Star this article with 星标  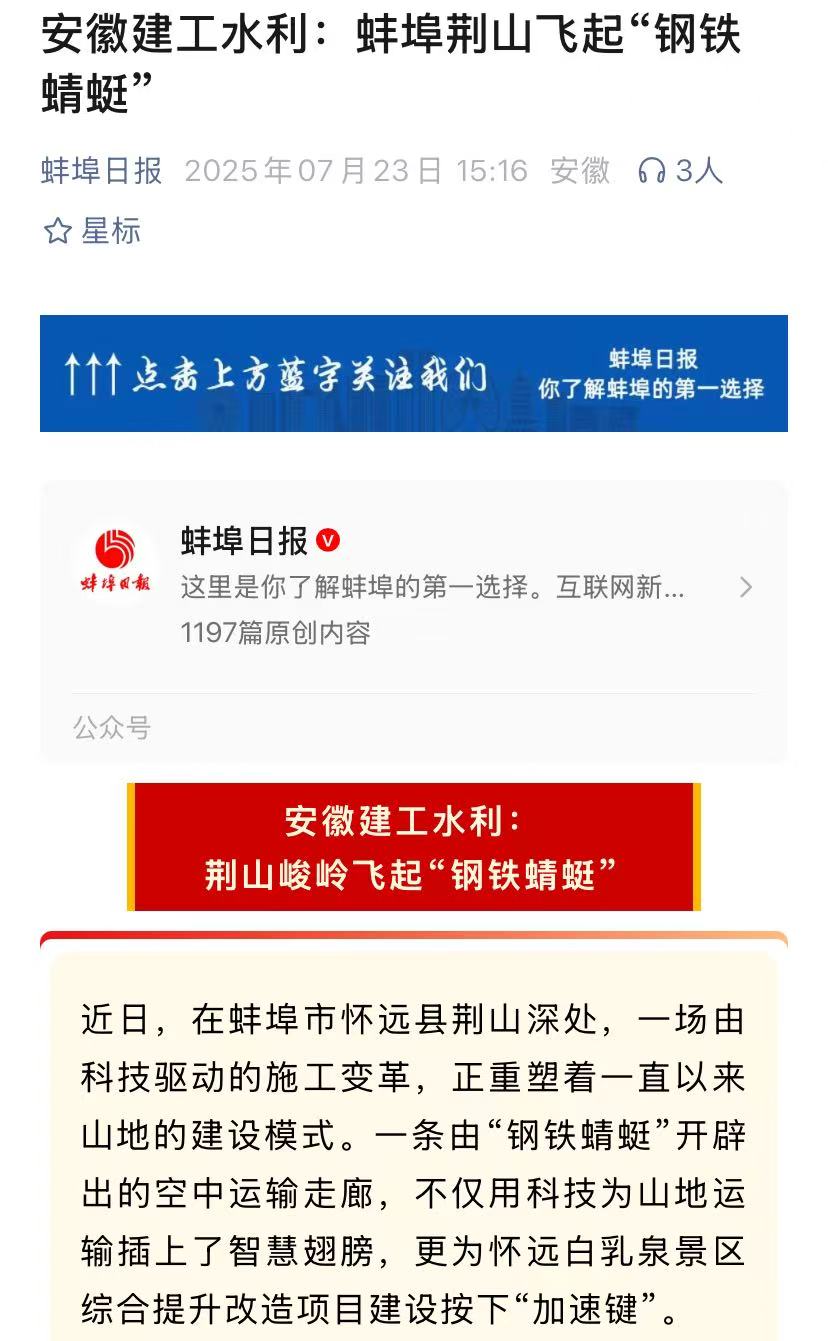coord(92,232)
